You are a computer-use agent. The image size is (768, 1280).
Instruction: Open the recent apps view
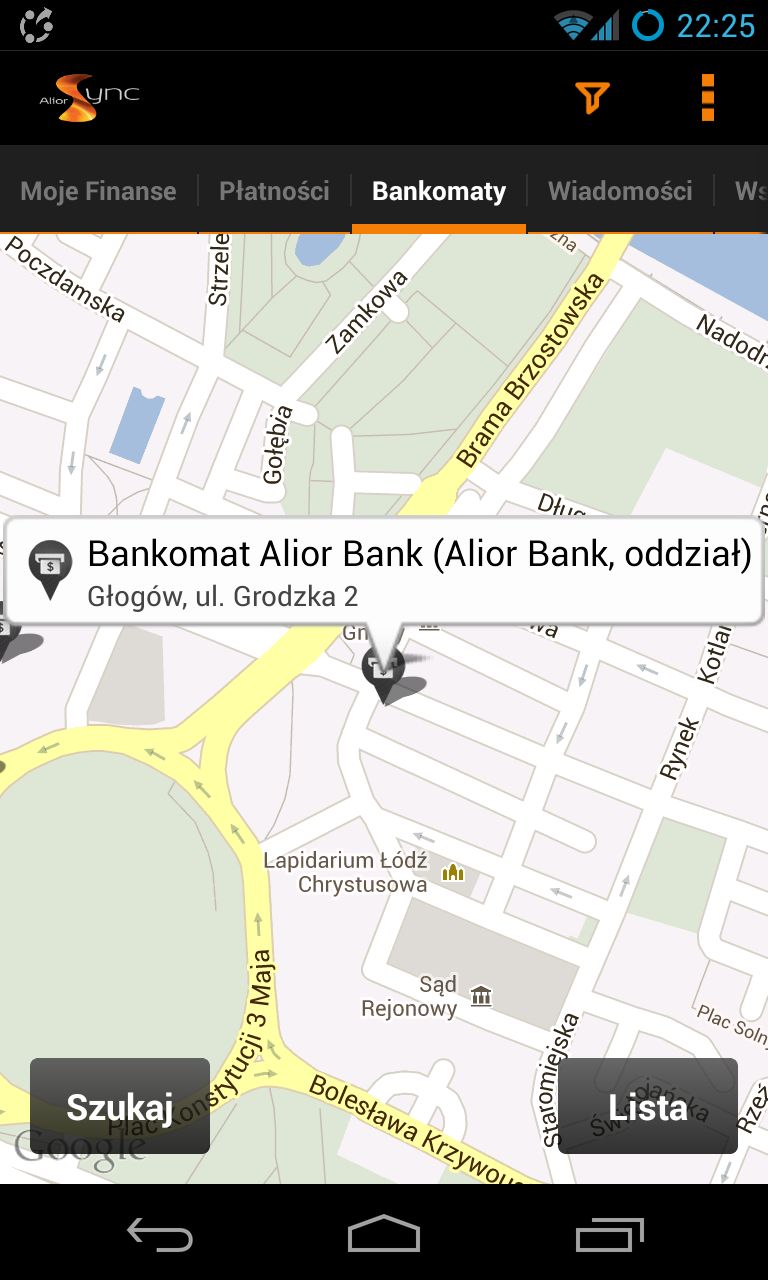click(609, 1234)
